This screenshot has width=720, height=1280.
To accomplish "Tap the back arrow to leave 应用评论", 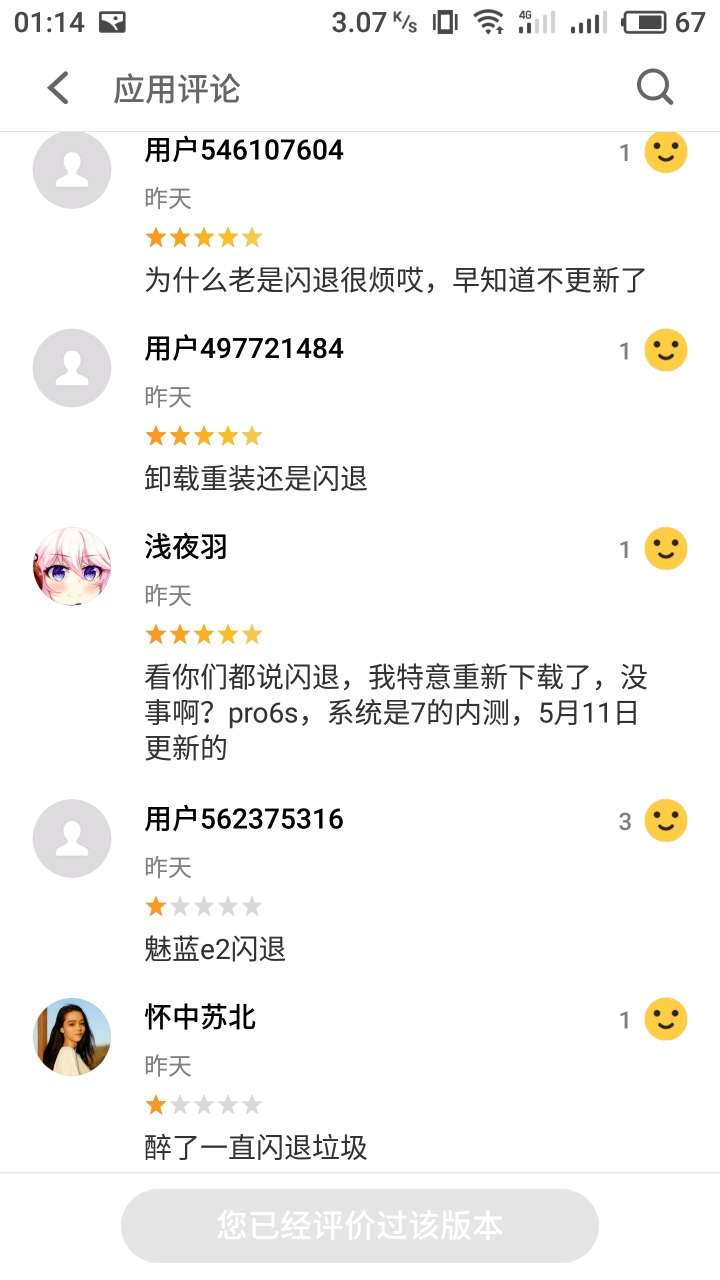I will (x=57, y=87).
